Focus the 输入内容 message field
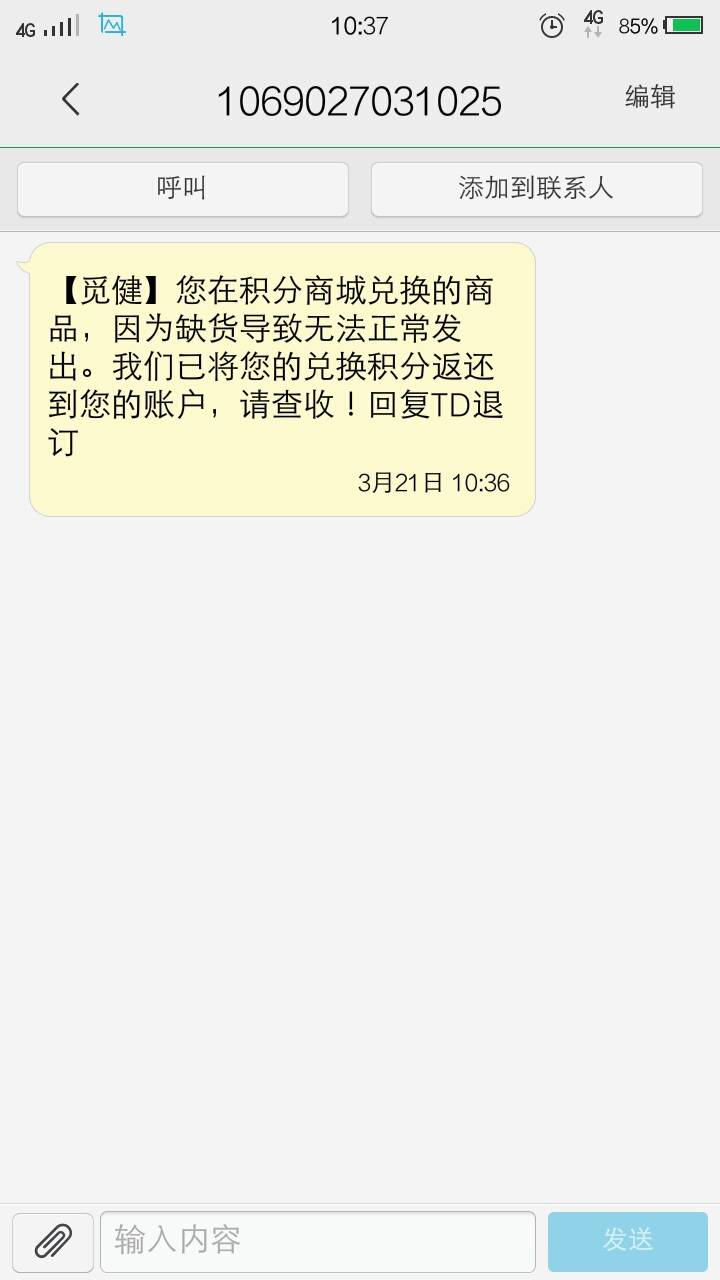Image resolution: width=720 pixels, height=1280 pixels. tap(318, 1242)
